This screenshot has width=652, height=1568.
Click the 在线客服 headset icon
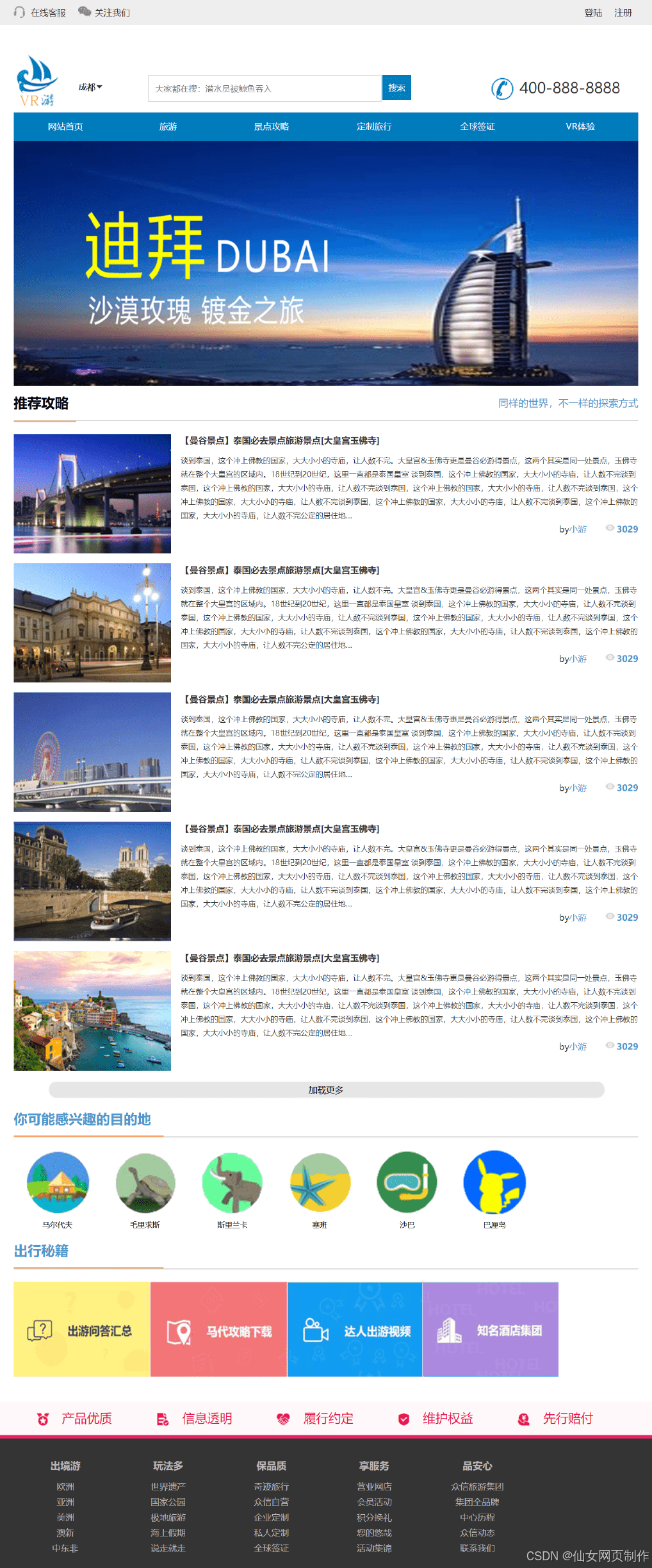coord(19,12)
